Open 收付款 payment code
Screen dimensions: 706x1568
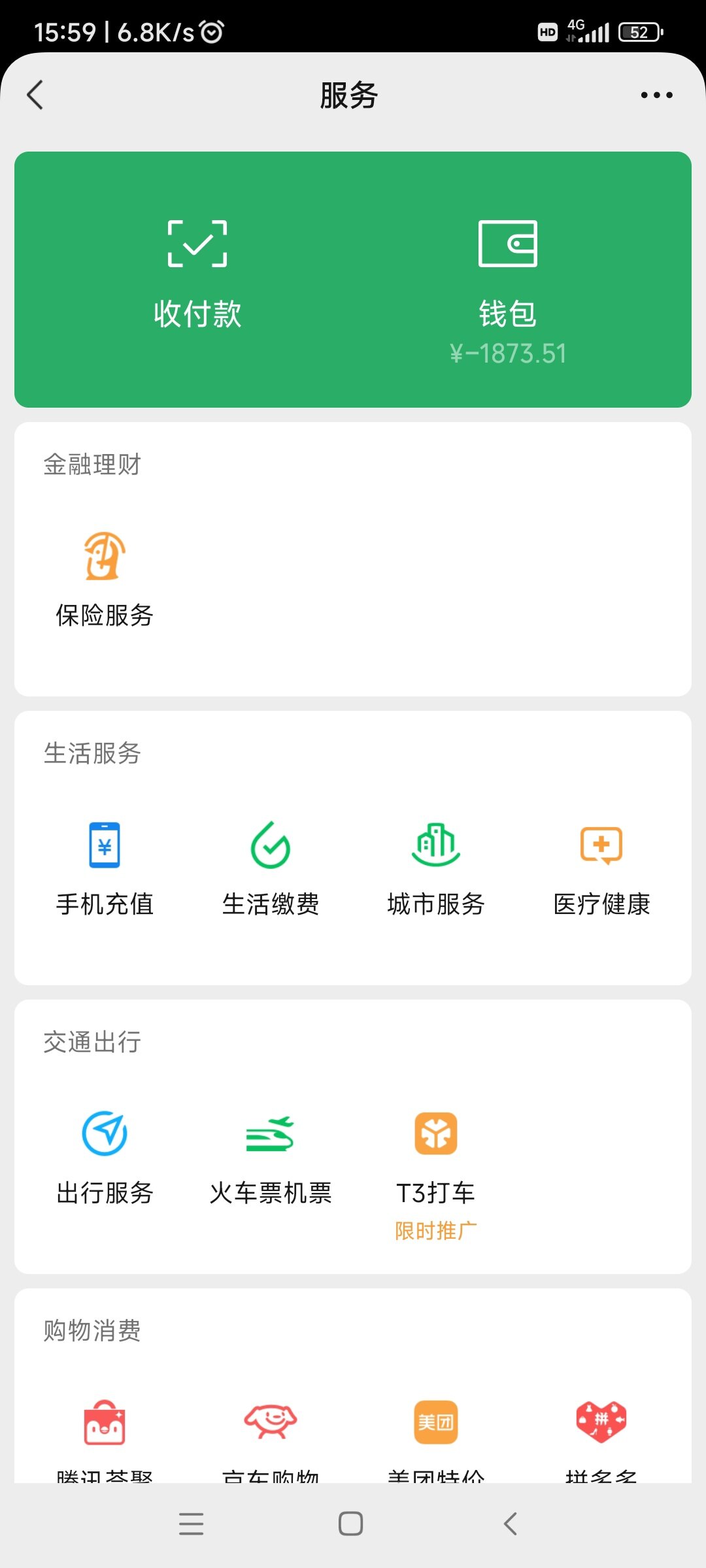tap(197, 274)
